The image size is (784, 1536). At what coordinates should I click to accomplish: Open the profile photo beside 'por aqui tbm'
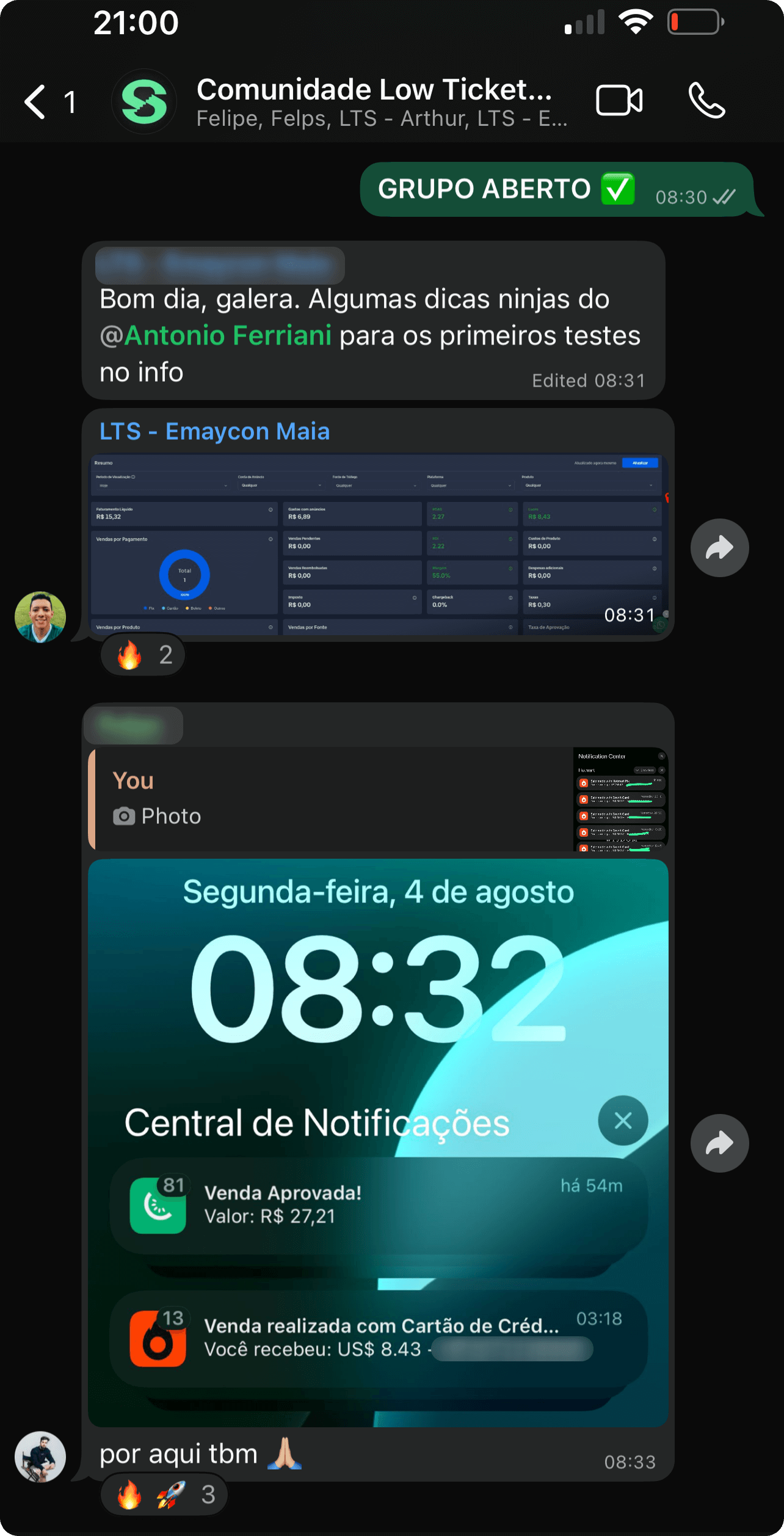(x=40, y=1457)
